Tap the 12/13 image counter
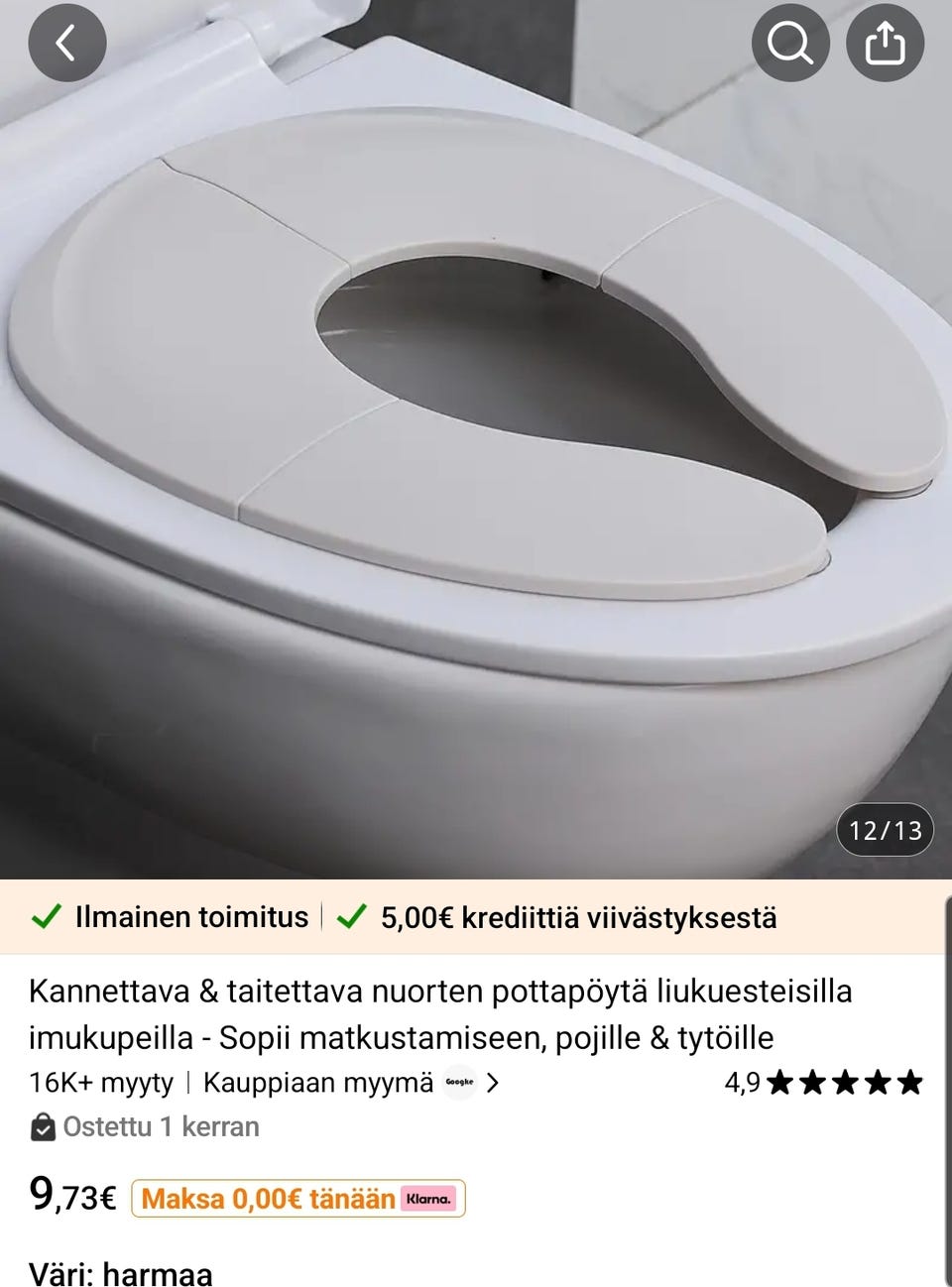 coord(886,831)
